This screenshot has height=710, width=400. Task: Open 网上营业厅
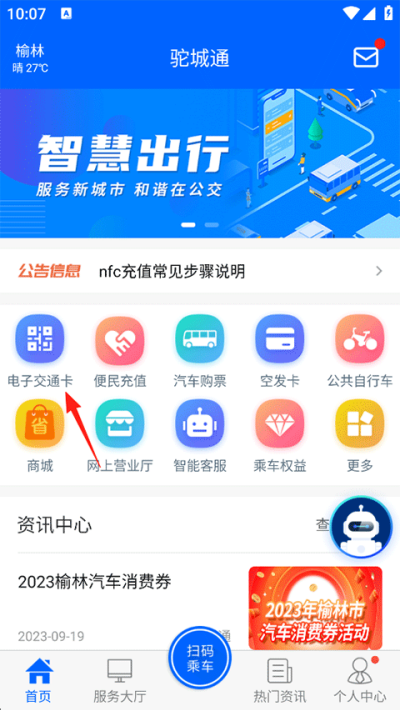[120, 436]
